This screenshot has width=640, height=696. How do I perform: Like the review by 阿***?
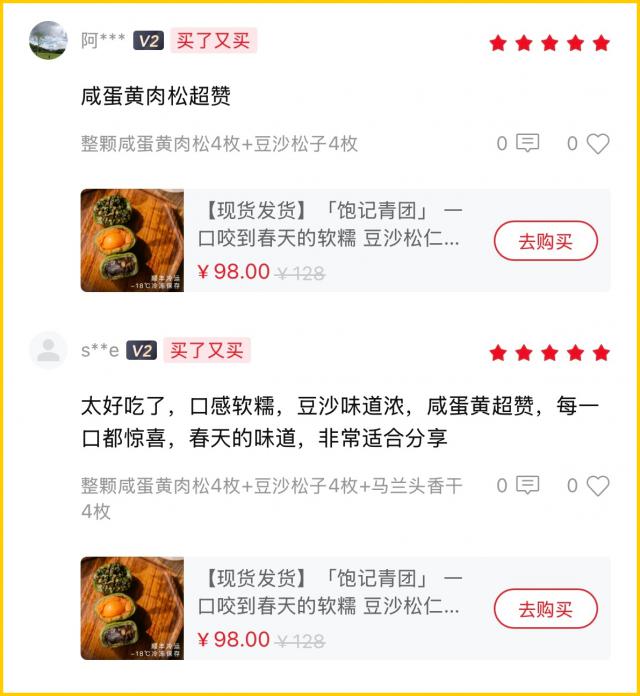click(597, 144)
